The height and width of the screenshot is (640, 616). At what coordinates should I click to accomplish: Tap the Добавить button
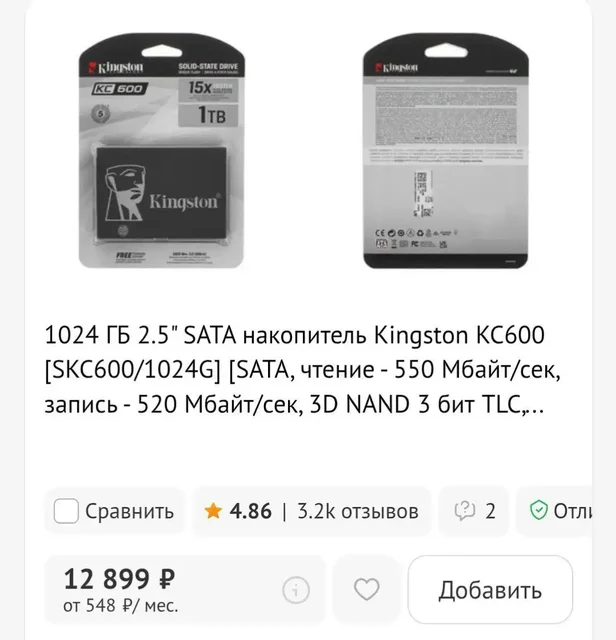point(490,590)
